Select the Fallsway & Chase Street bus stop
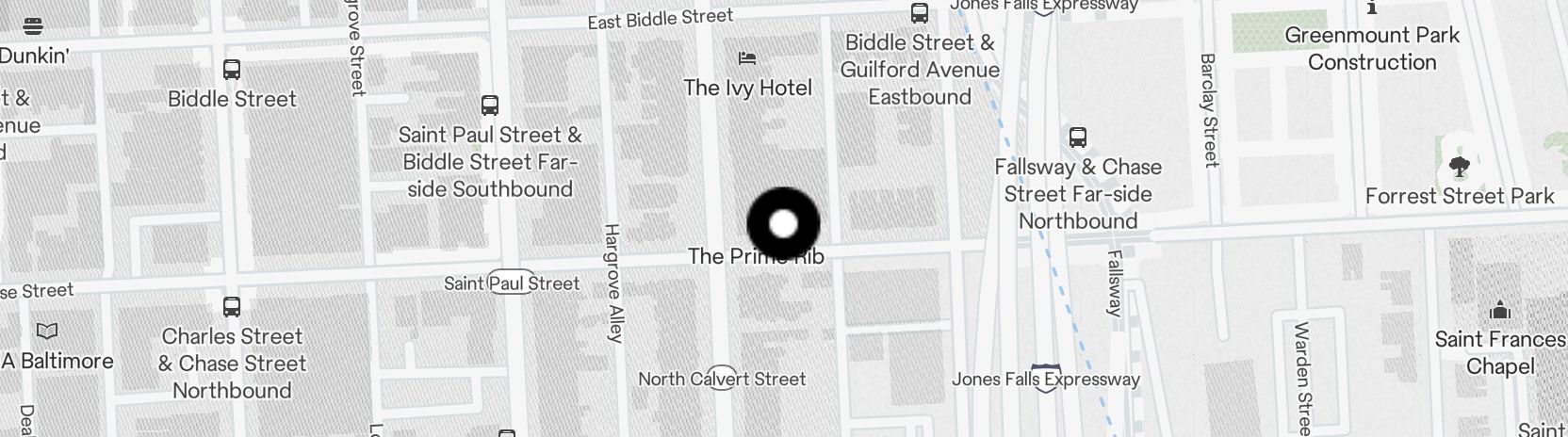 (1078, 138)
